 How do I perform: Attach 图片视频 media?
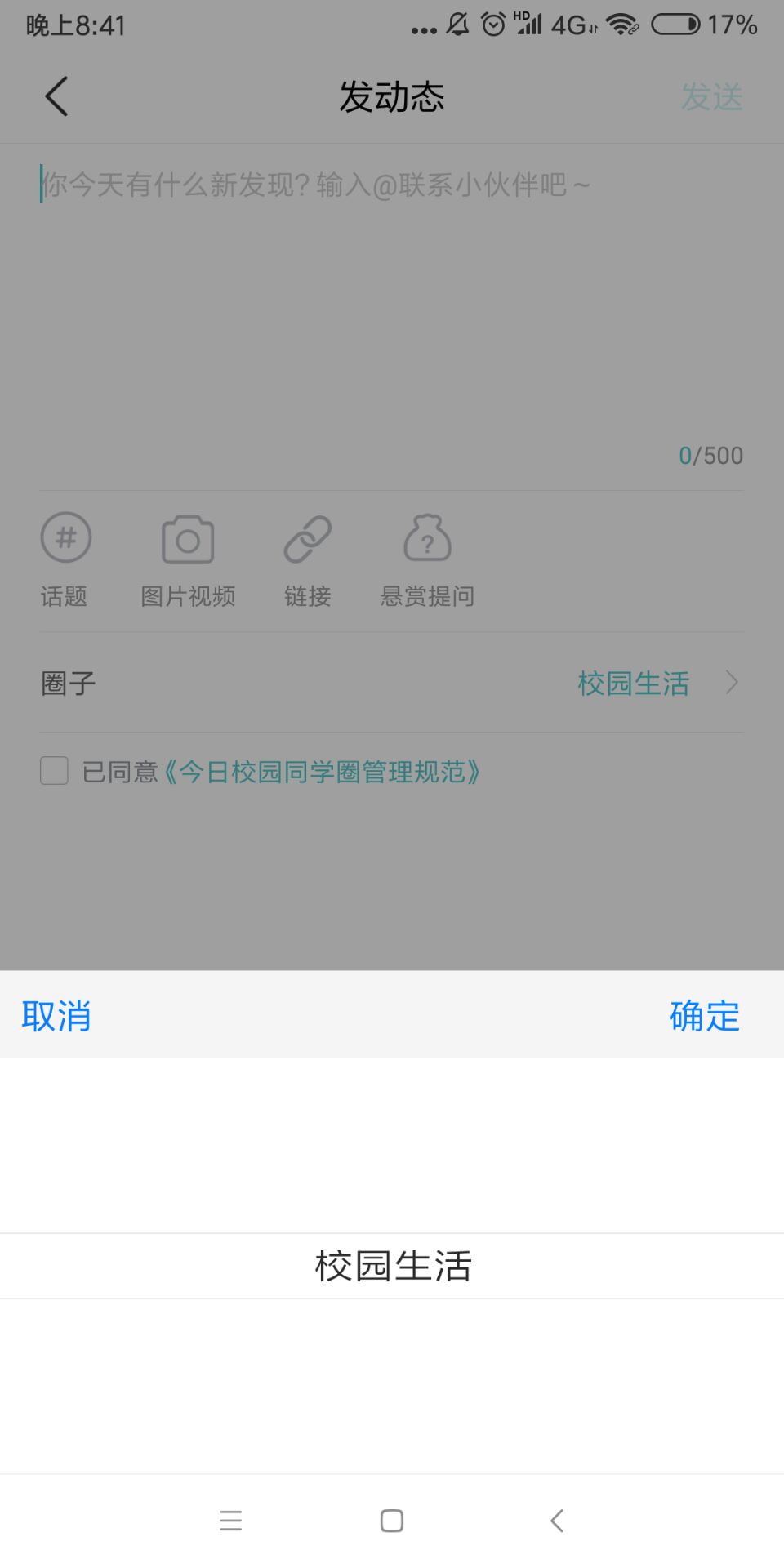(188, 559)
